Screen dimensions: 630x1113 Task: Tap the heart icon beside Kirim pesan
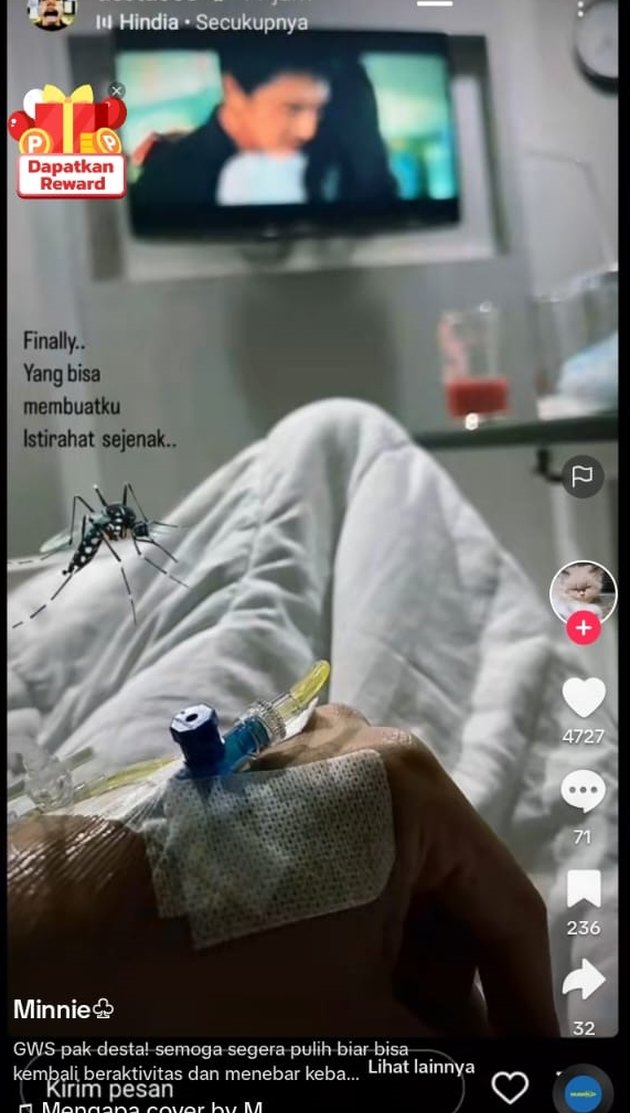[510, 1087]
